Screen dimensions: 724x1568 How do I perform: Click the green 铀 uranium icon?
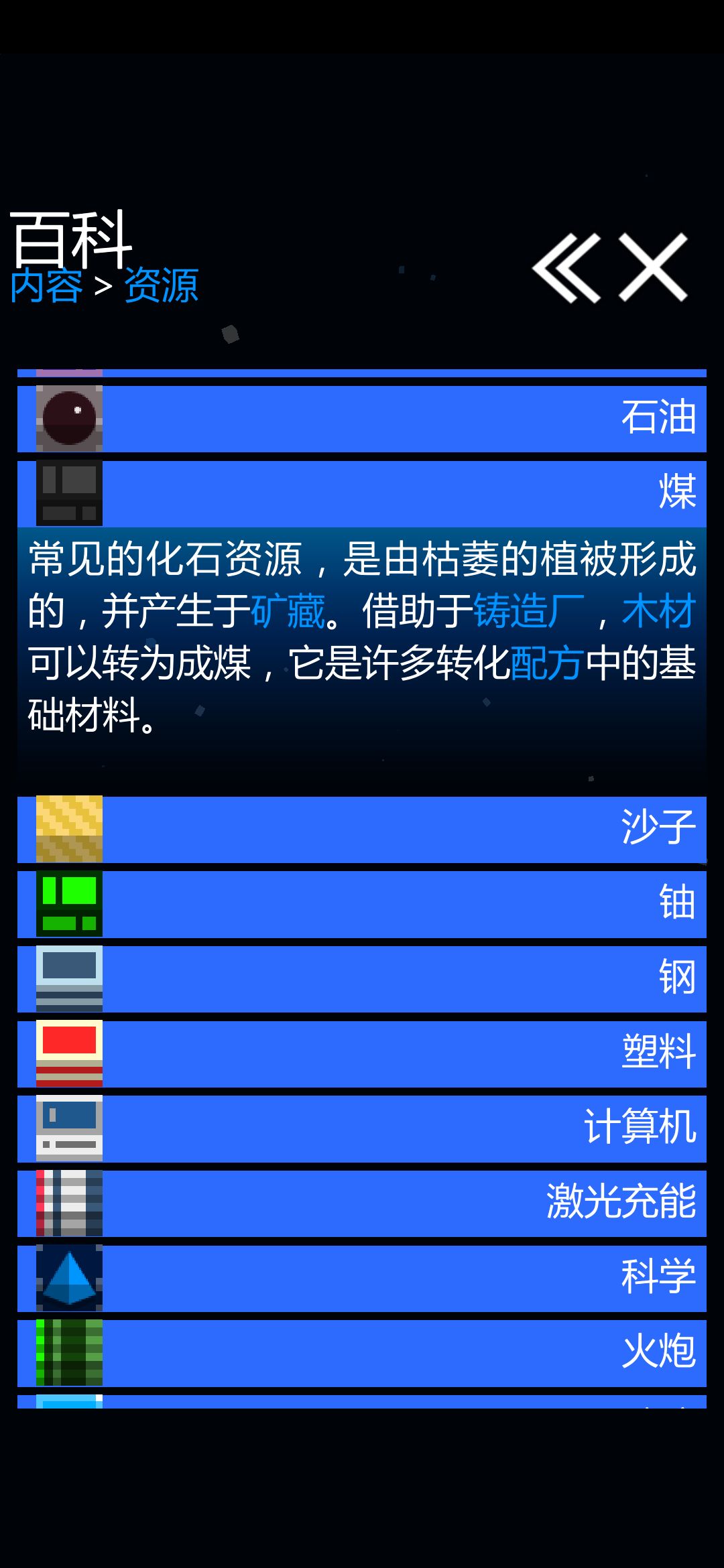(x=69, y=904)
